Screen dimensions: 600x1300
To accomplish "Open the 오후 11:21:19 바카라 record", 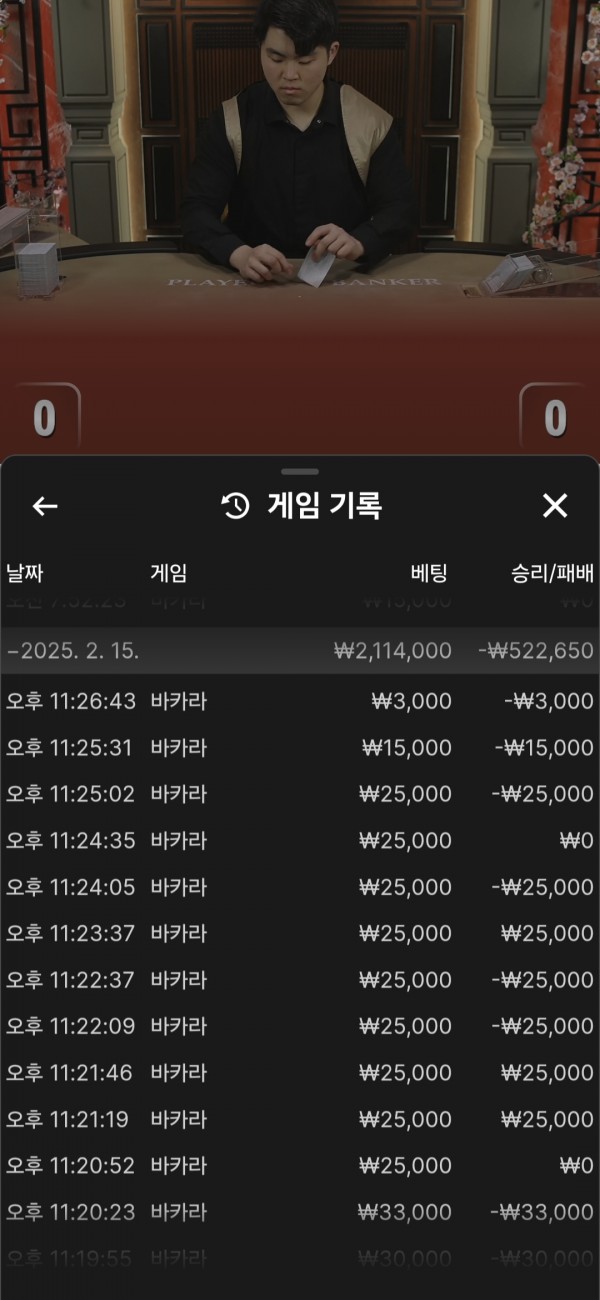I will pos(300,1119).
